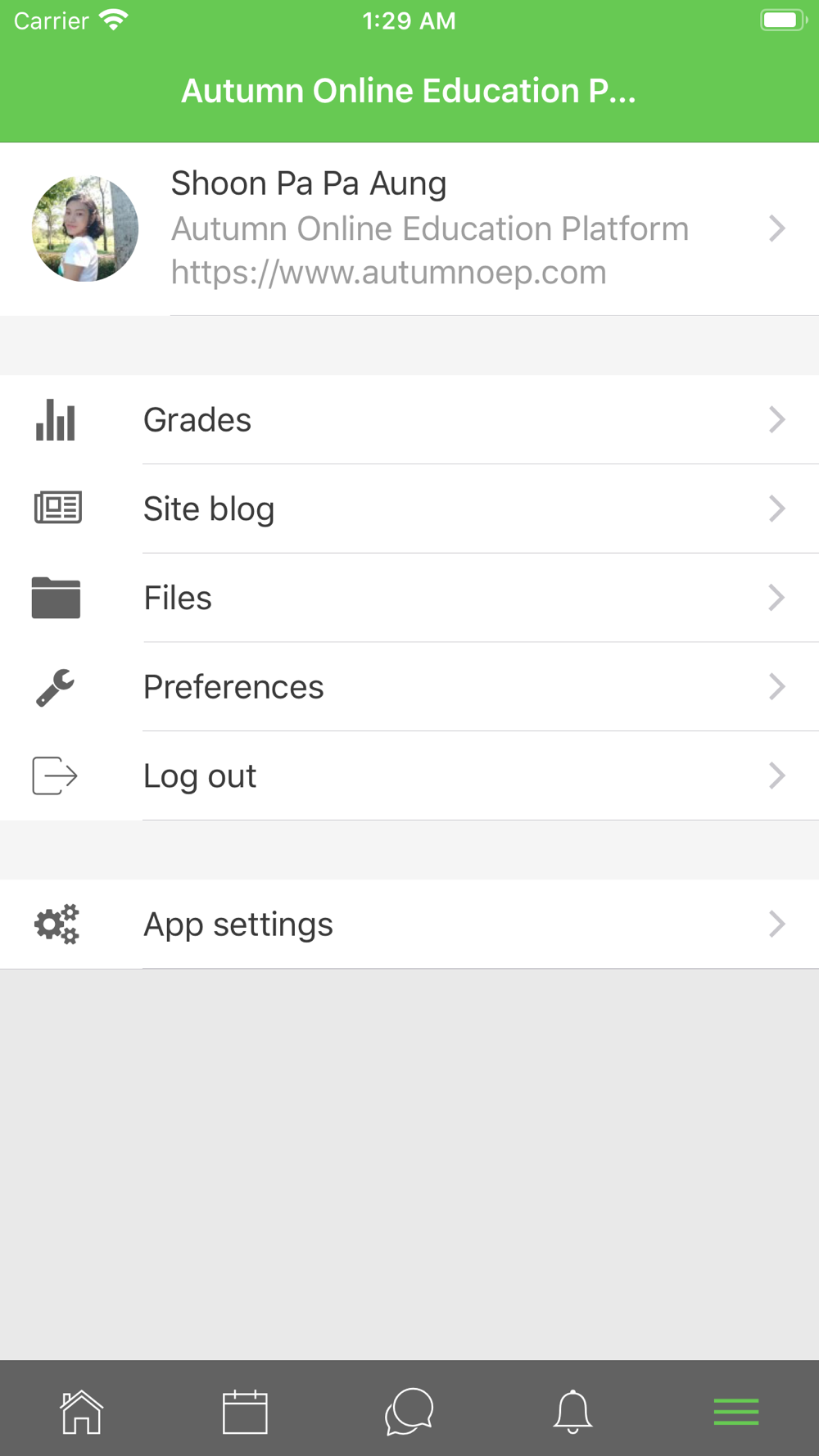Screen dimensions: 819x1456
Task: Open Preferences
Action: (x=409, y=687)
